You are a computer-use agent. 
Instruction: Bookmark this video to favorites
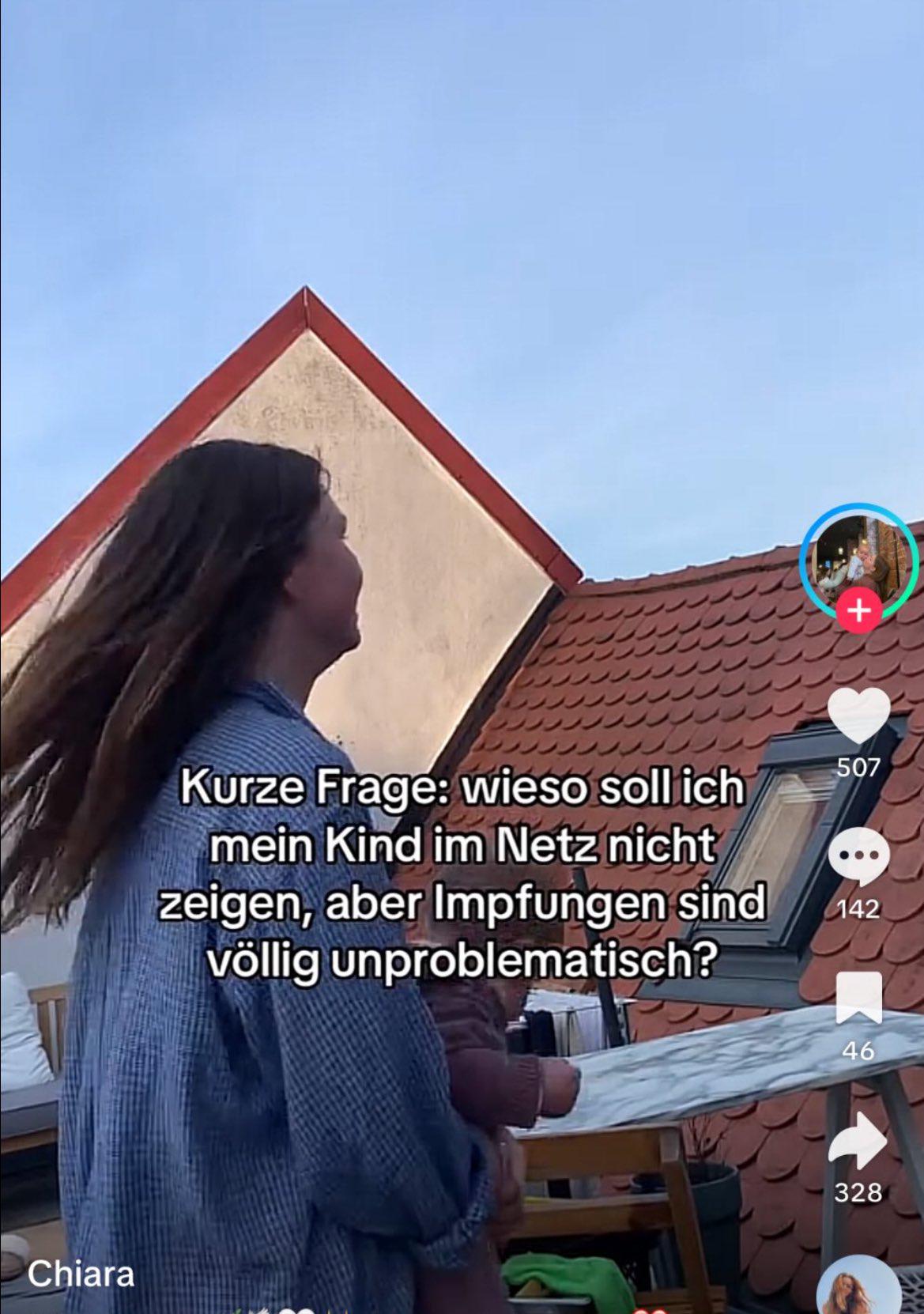858,998
